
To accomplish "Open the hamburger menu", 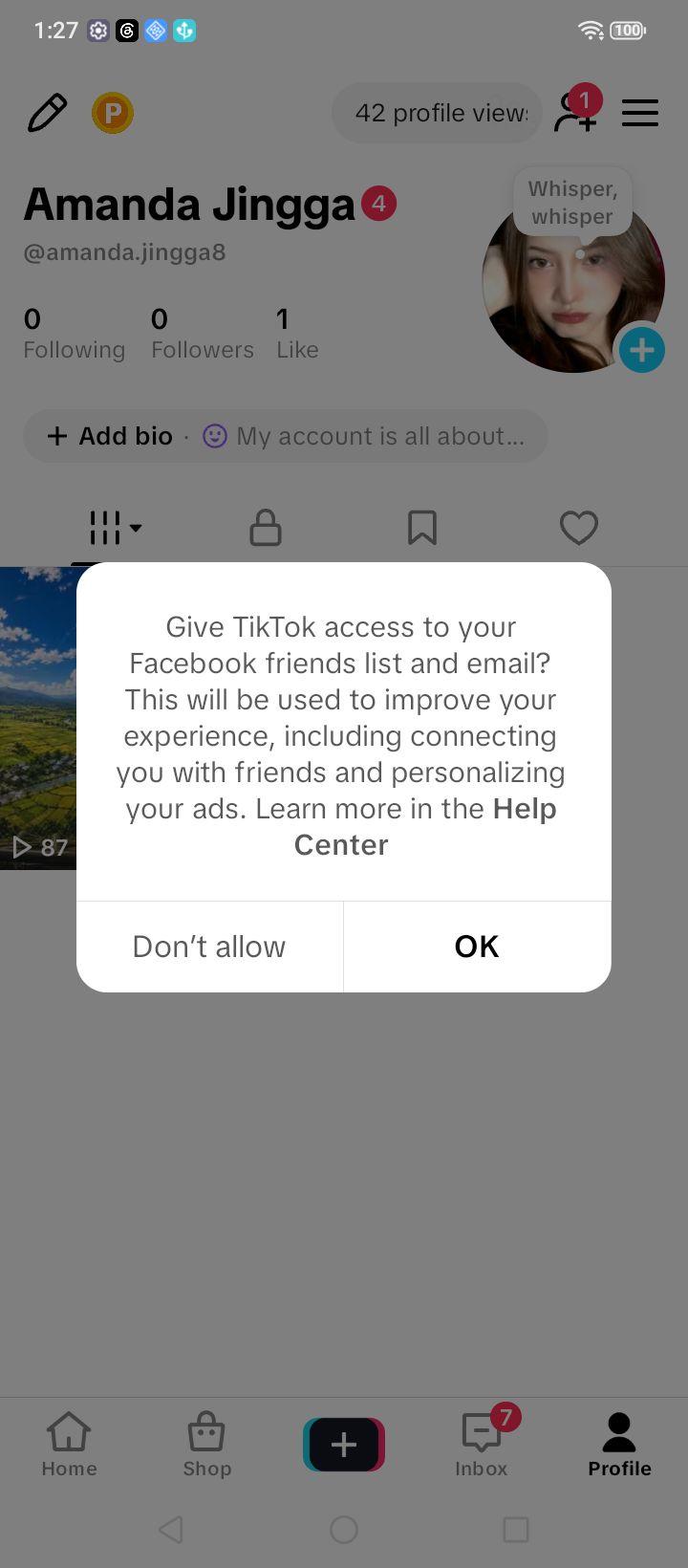I will pyautogui.click(x=640, y=113).
